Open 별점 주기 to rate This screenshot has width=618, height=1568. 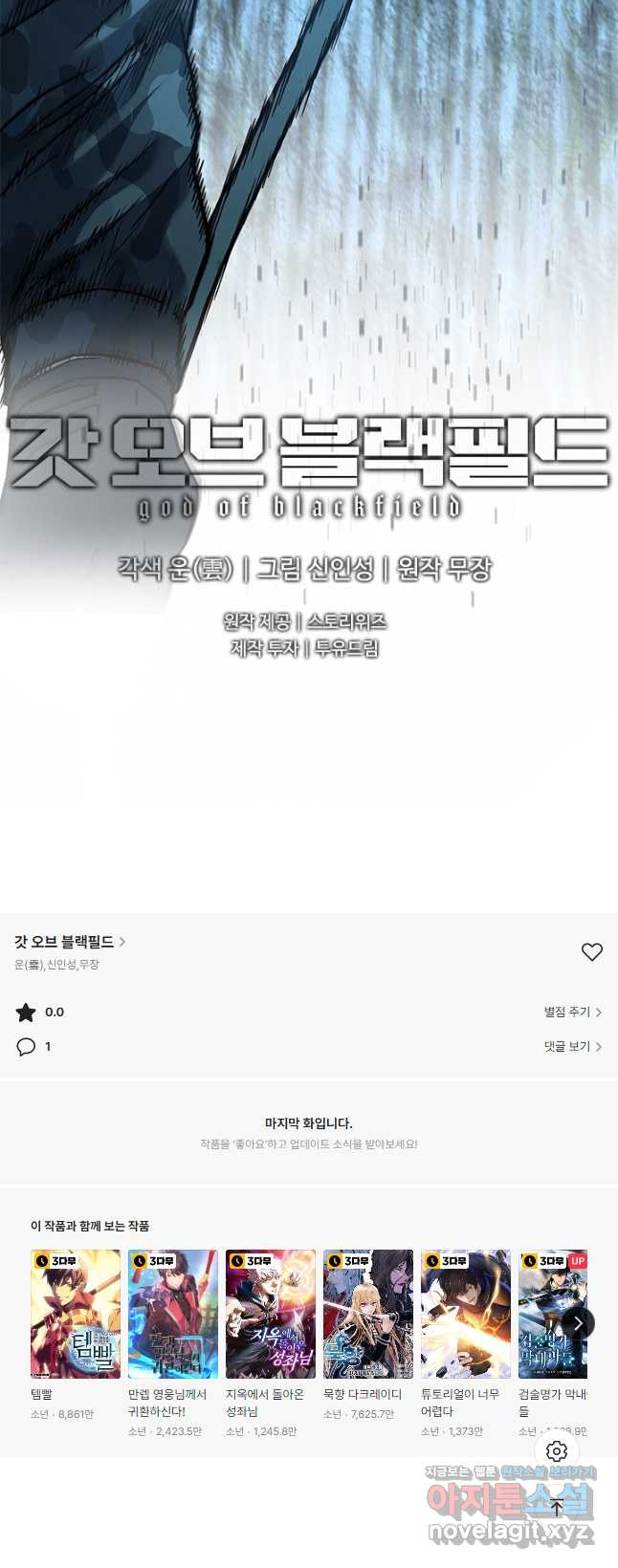coord(572,1012)
